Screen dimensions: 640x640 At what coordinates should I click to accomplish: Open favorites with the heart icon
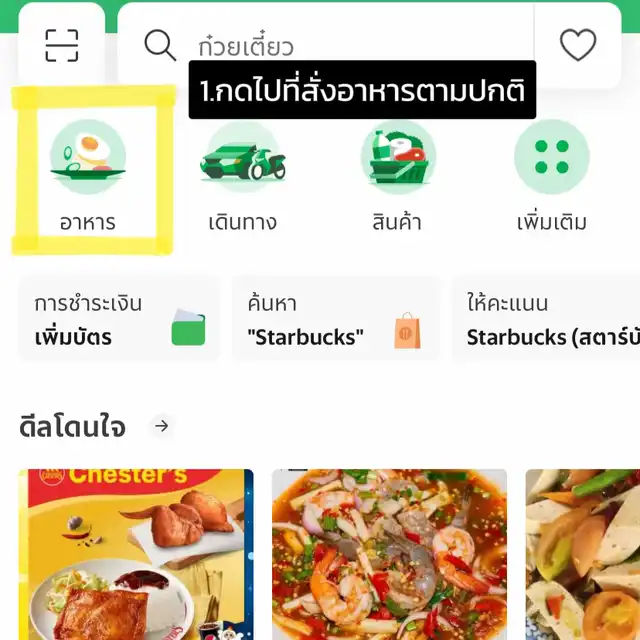click(577, 44)
